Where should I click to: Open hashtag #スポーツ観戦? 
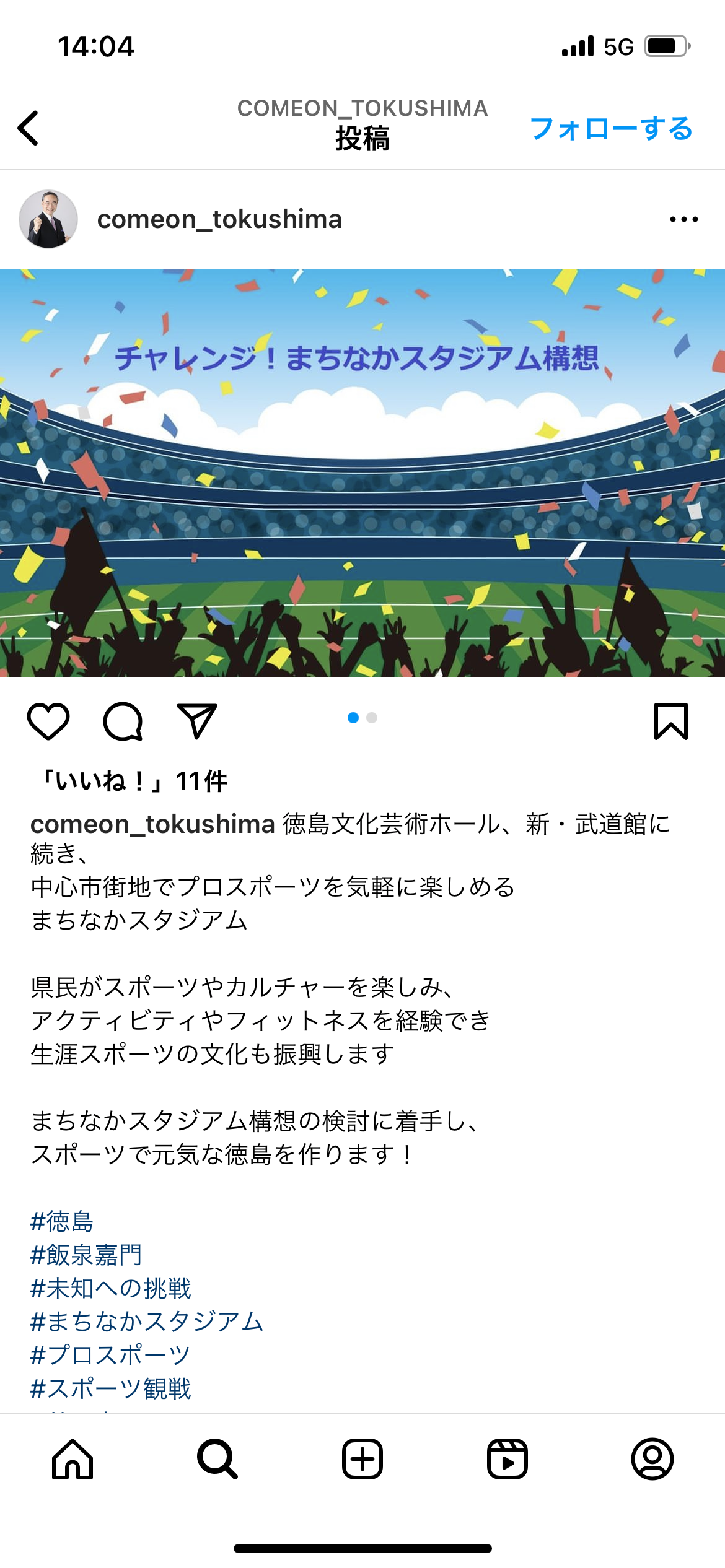(x=111, y=1389)
